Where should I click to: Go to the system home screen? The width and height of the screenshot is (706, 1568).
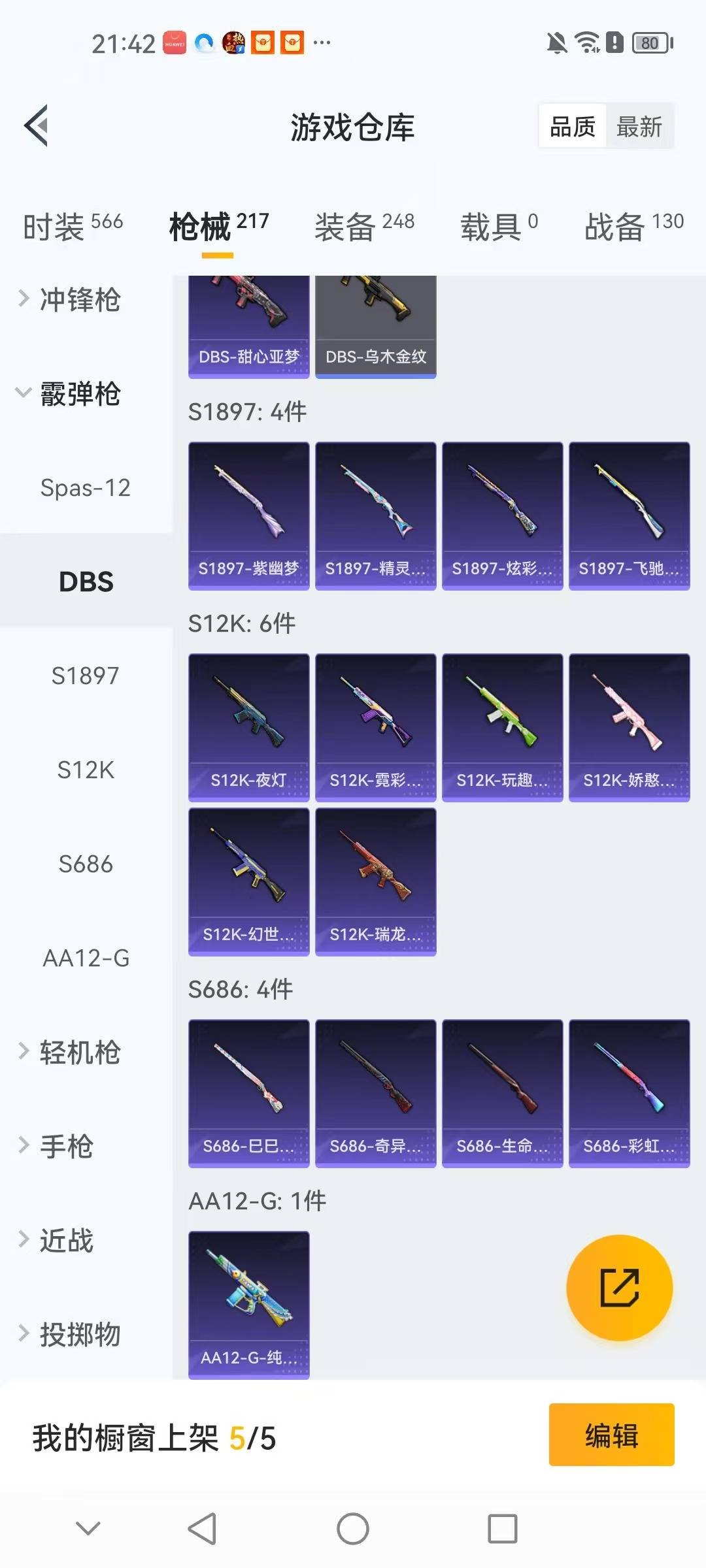[353, 1529]
